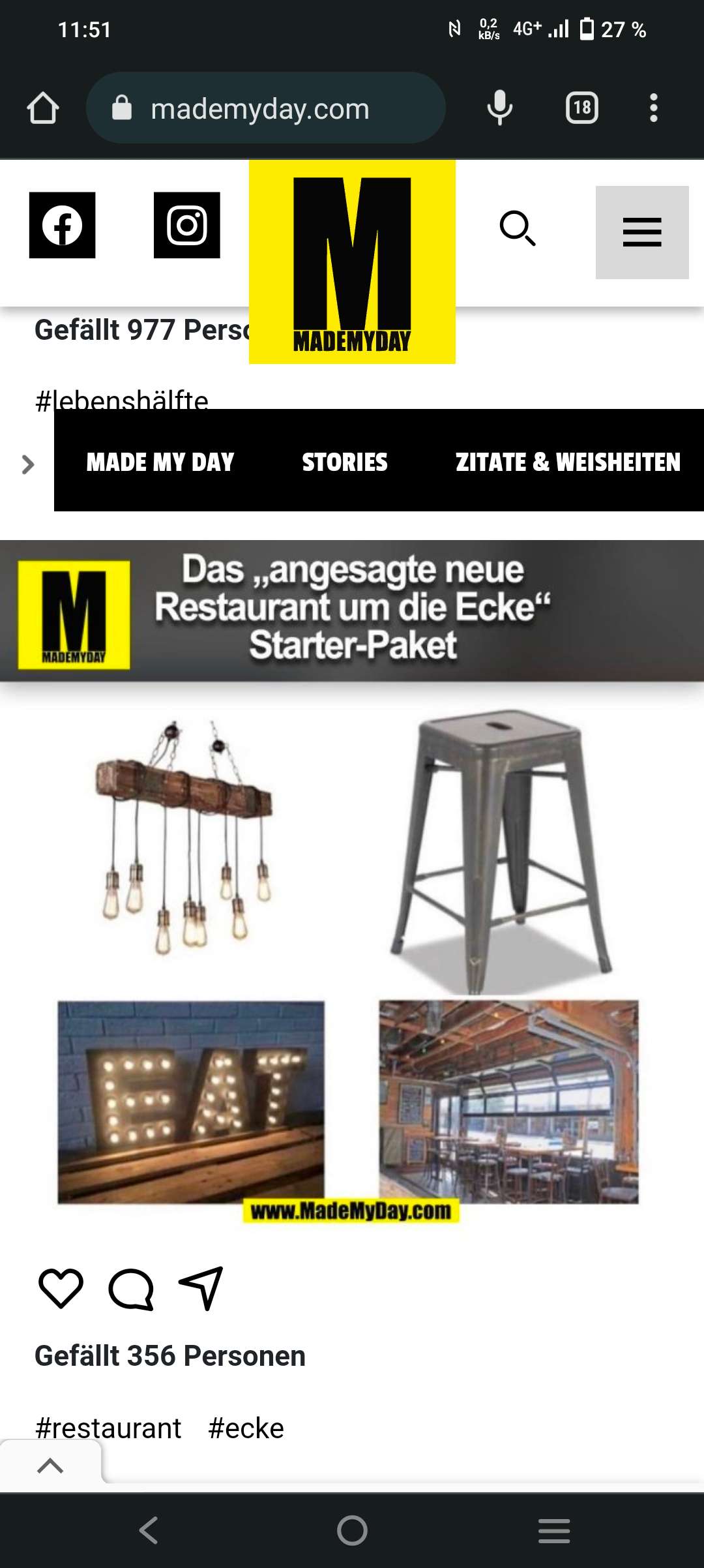Image resolution: width=704 pixels, height=1568 pixels.
Task: Visit the MadeMyDay Instagram page
Action: (x=187, y=225)
